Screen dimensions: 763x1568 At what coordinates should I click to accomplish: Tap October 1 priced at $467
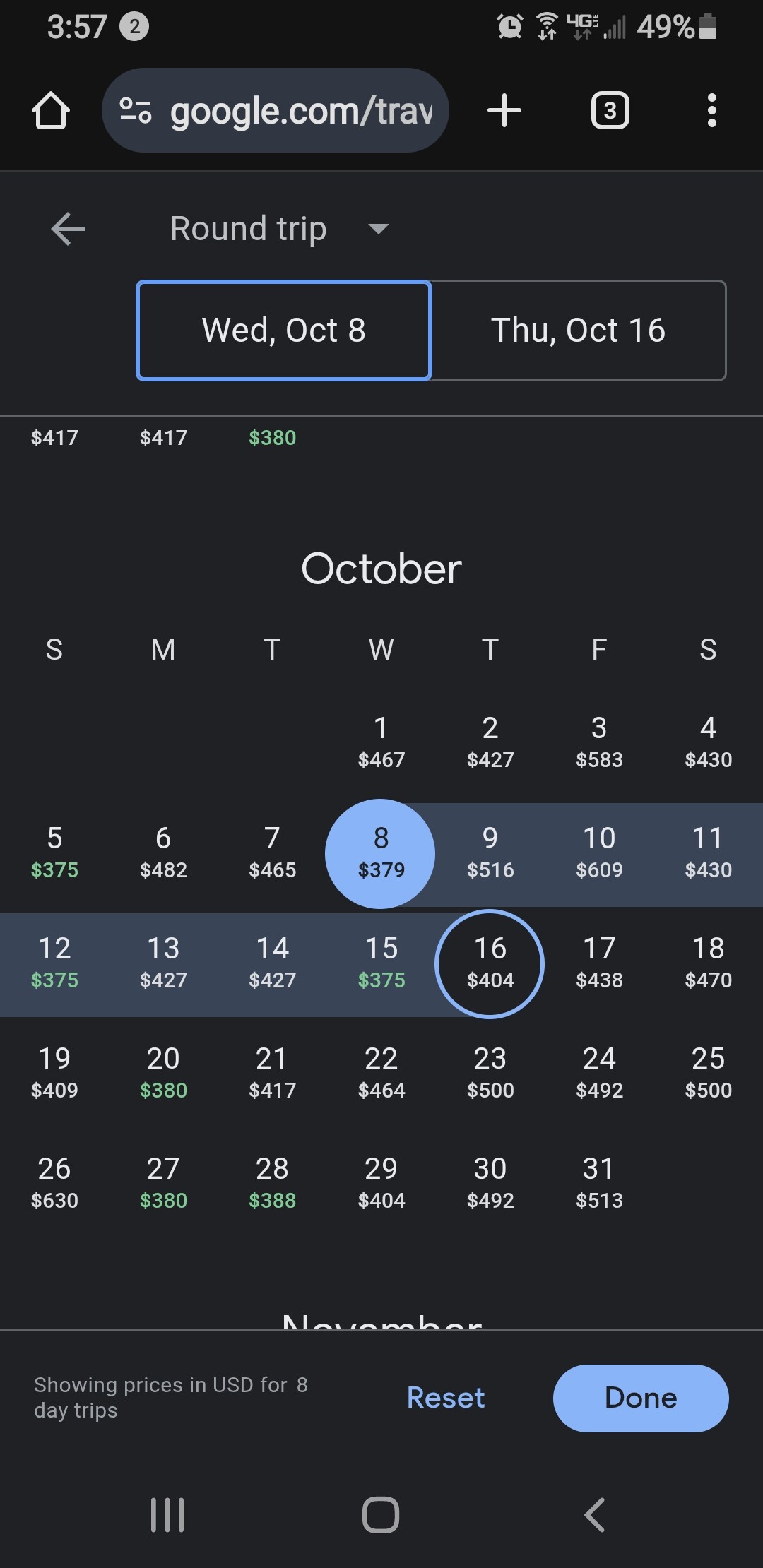[x=381, y=742]
